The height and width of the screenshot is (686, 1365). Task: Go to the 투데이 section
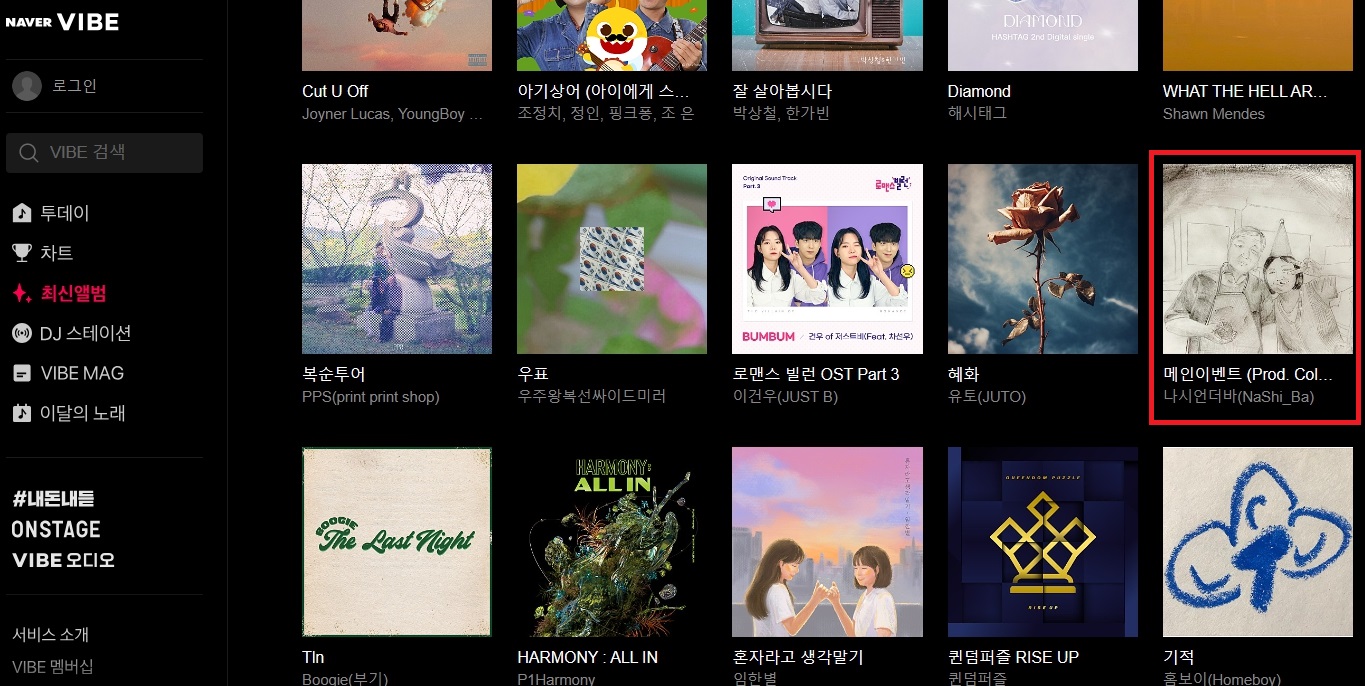pyautogui.click(x=64, y=213)
